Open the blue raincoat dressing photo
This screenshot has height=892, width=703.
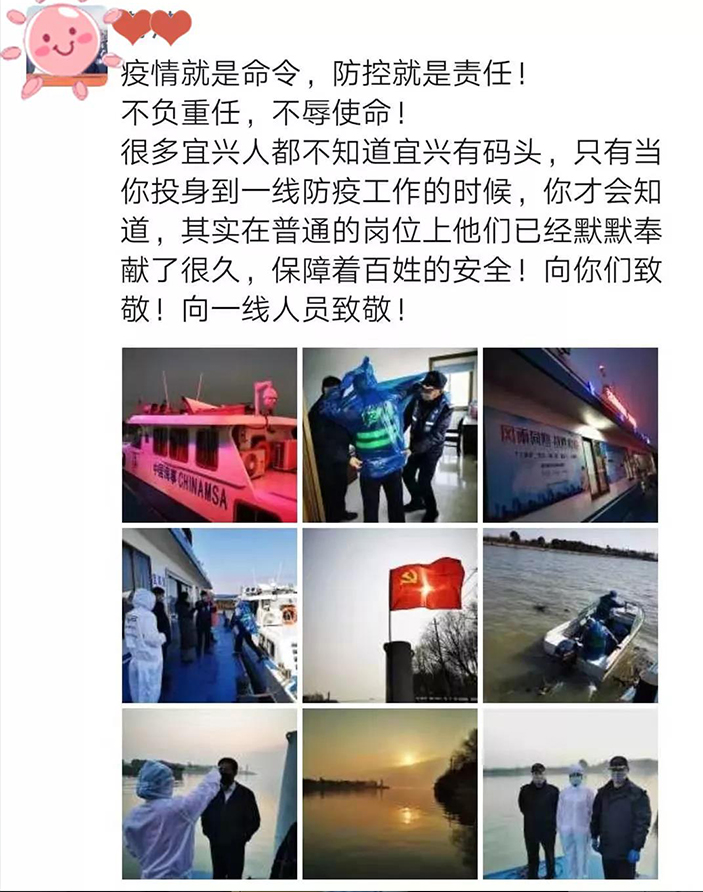coord(390,434)
